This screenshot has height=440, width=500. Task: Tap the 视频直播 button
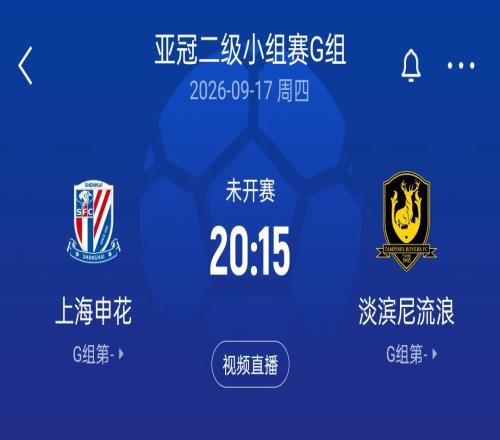point(250,365)
